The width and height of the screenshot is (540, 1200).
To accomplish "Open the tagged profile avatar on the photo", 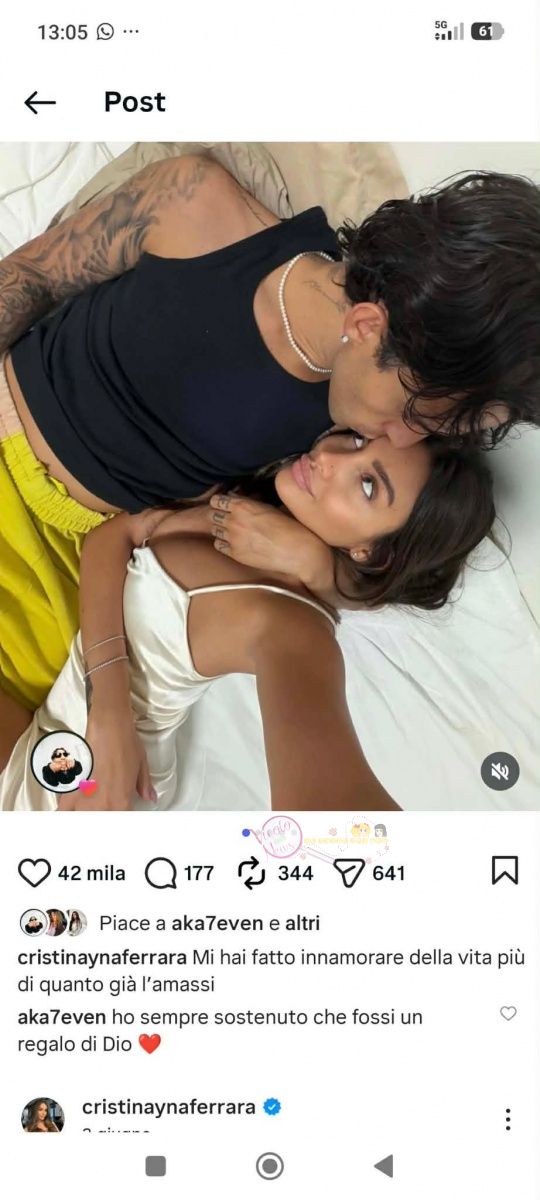I will tap(62, 762).
